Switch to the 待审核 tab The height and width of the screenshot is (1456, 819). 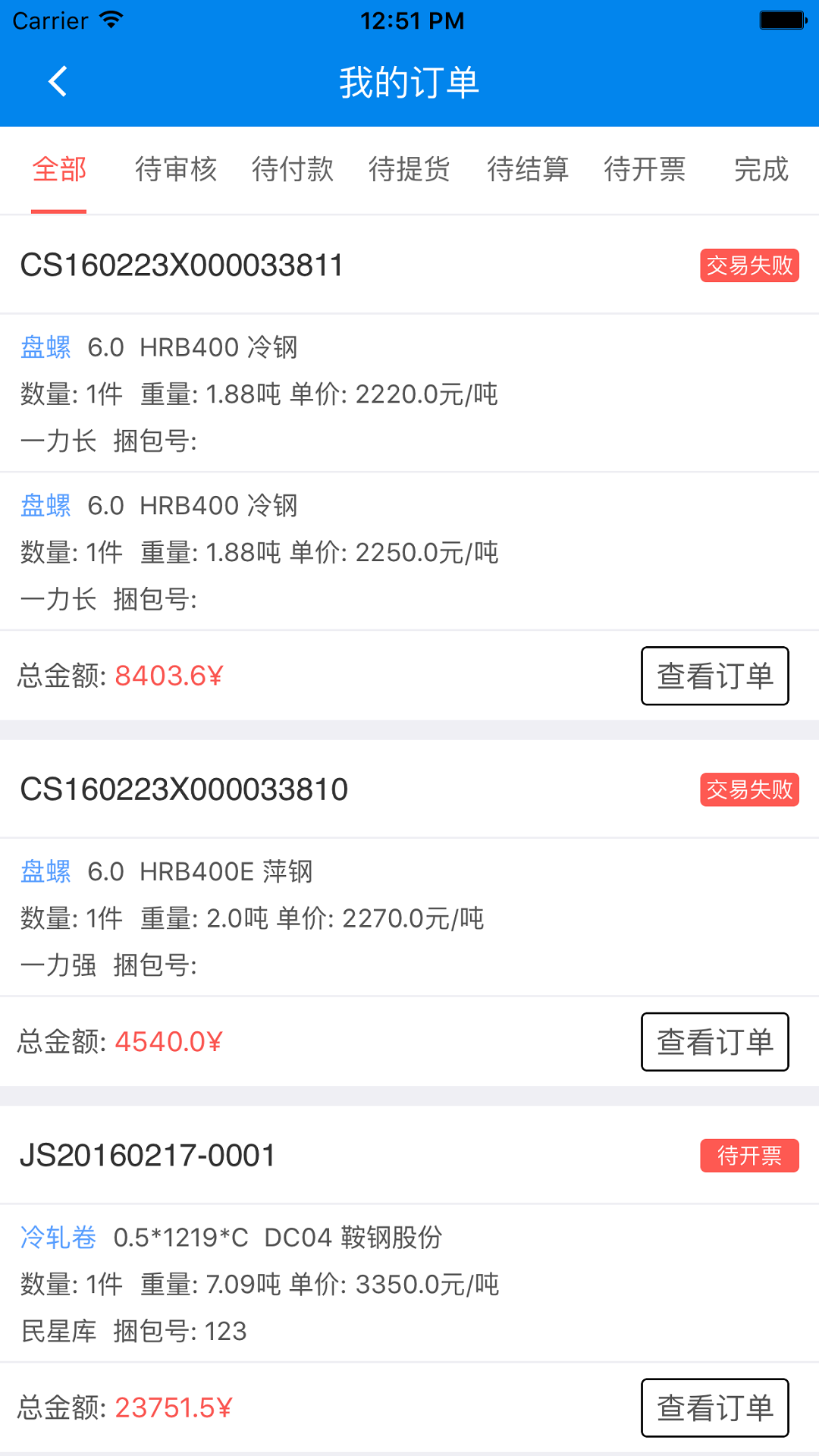176,169
